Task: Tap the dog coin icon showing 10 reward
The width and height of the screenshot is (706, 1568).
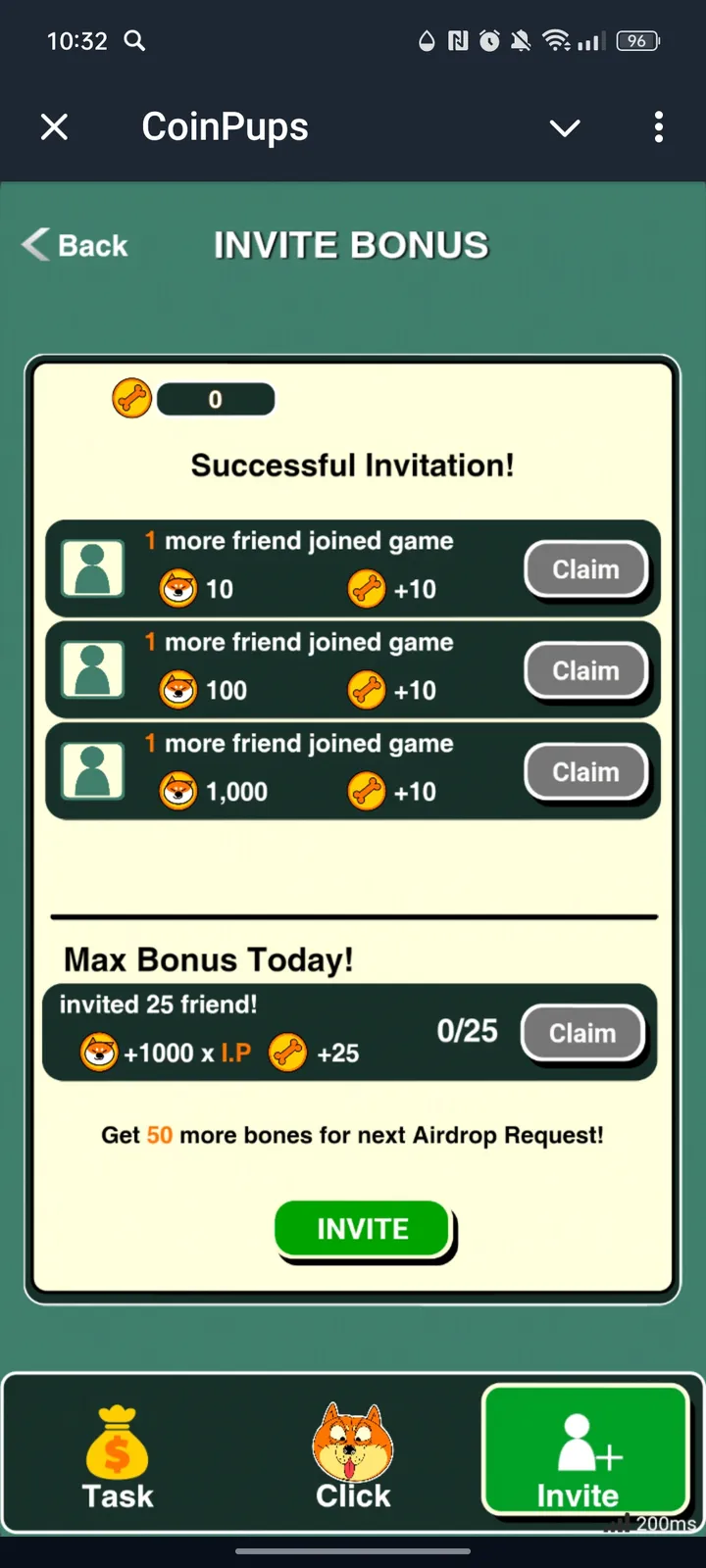Action: [x=179, y=589]
